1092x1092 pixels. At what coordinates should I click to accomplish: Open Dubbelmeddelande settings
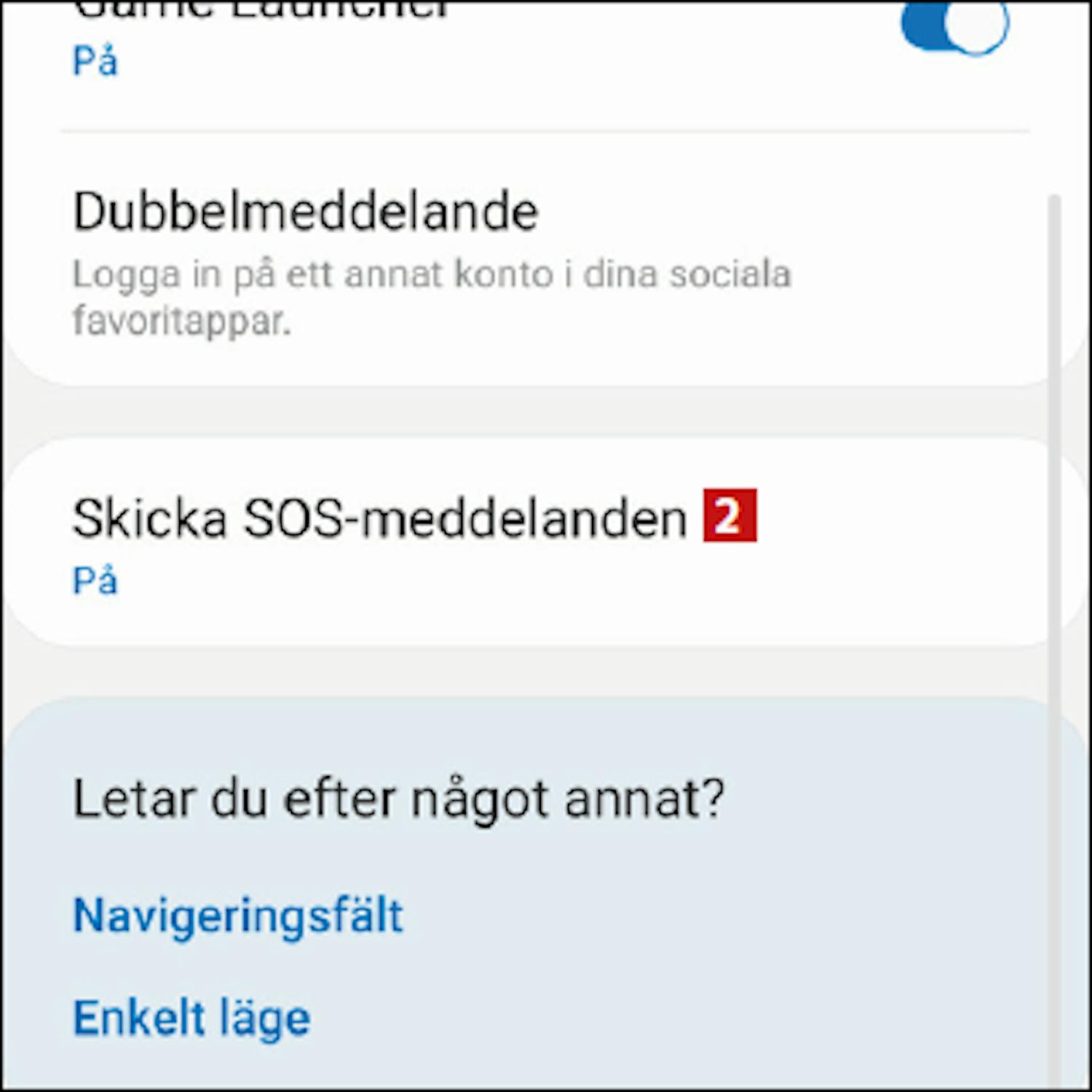(306, 213)
